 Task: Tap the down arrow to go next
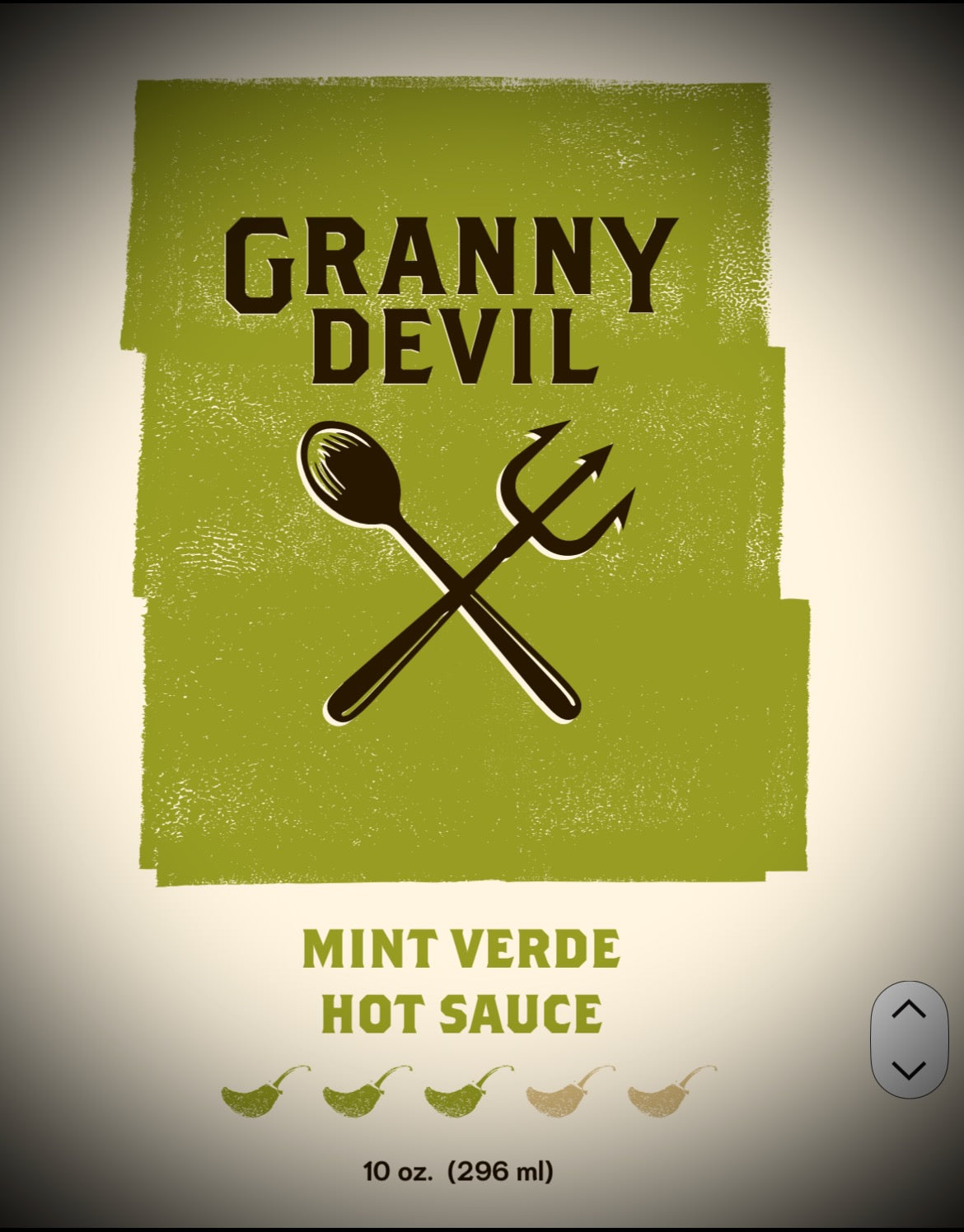(x=909, y=1069)
